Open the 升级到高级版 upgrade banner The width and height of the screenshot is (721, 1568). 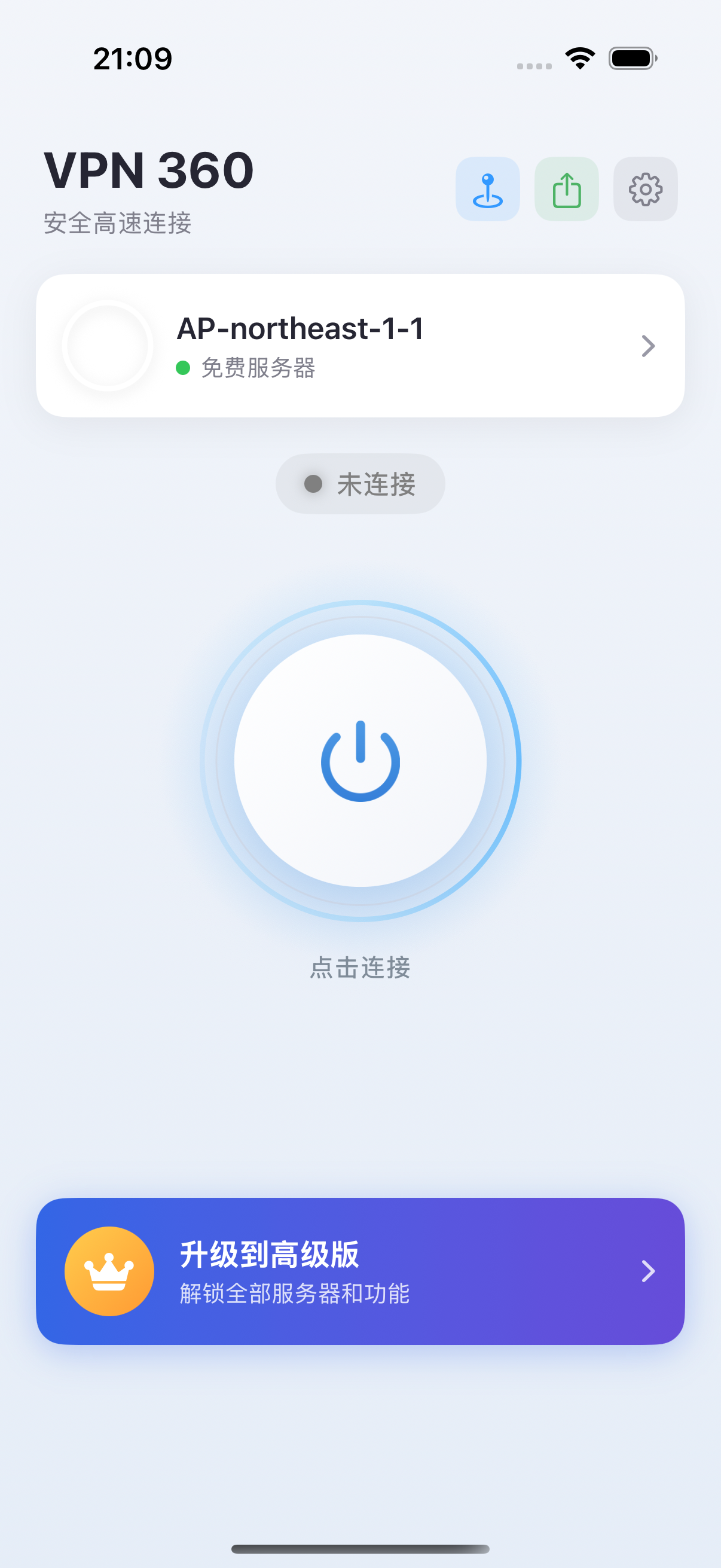(x=360, y=1271)
